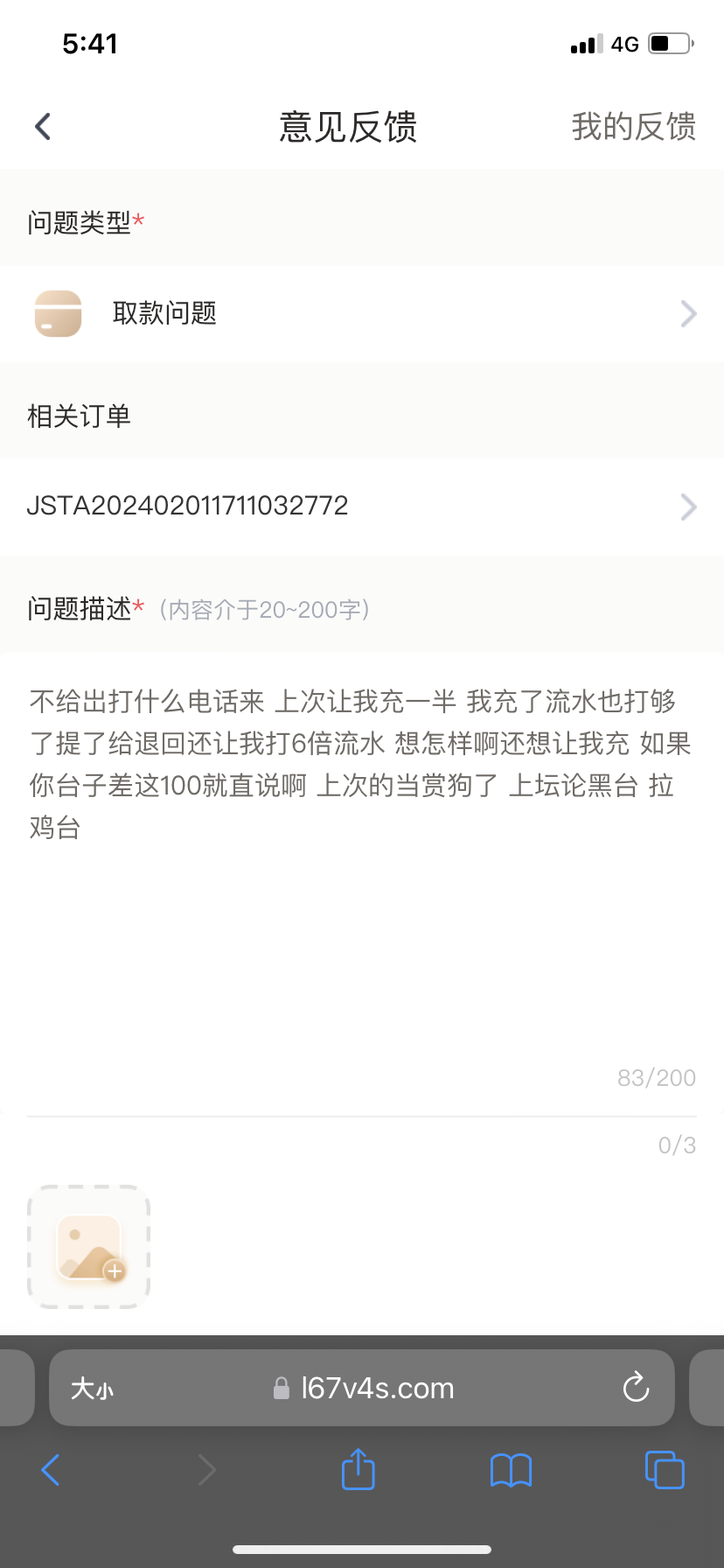Tap the image upload add-photo icon
Screen dimensions: 724x1568
click(x=87, y=1246)
